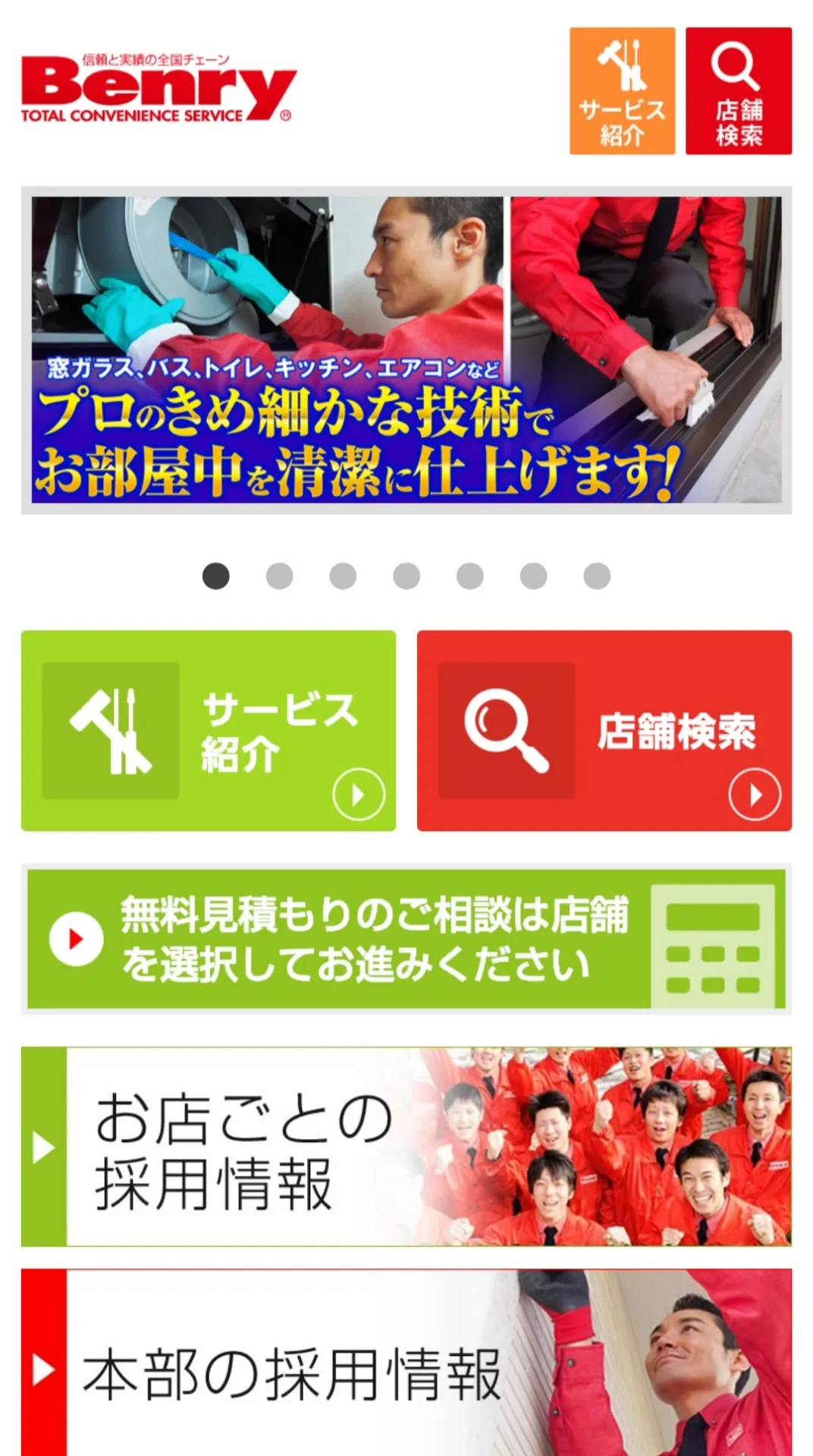The width and height of the screenshot is (813, 1456).
Task: Open the cleaning service promo banner
Action: pyautogui.click(x=406, y=350)
